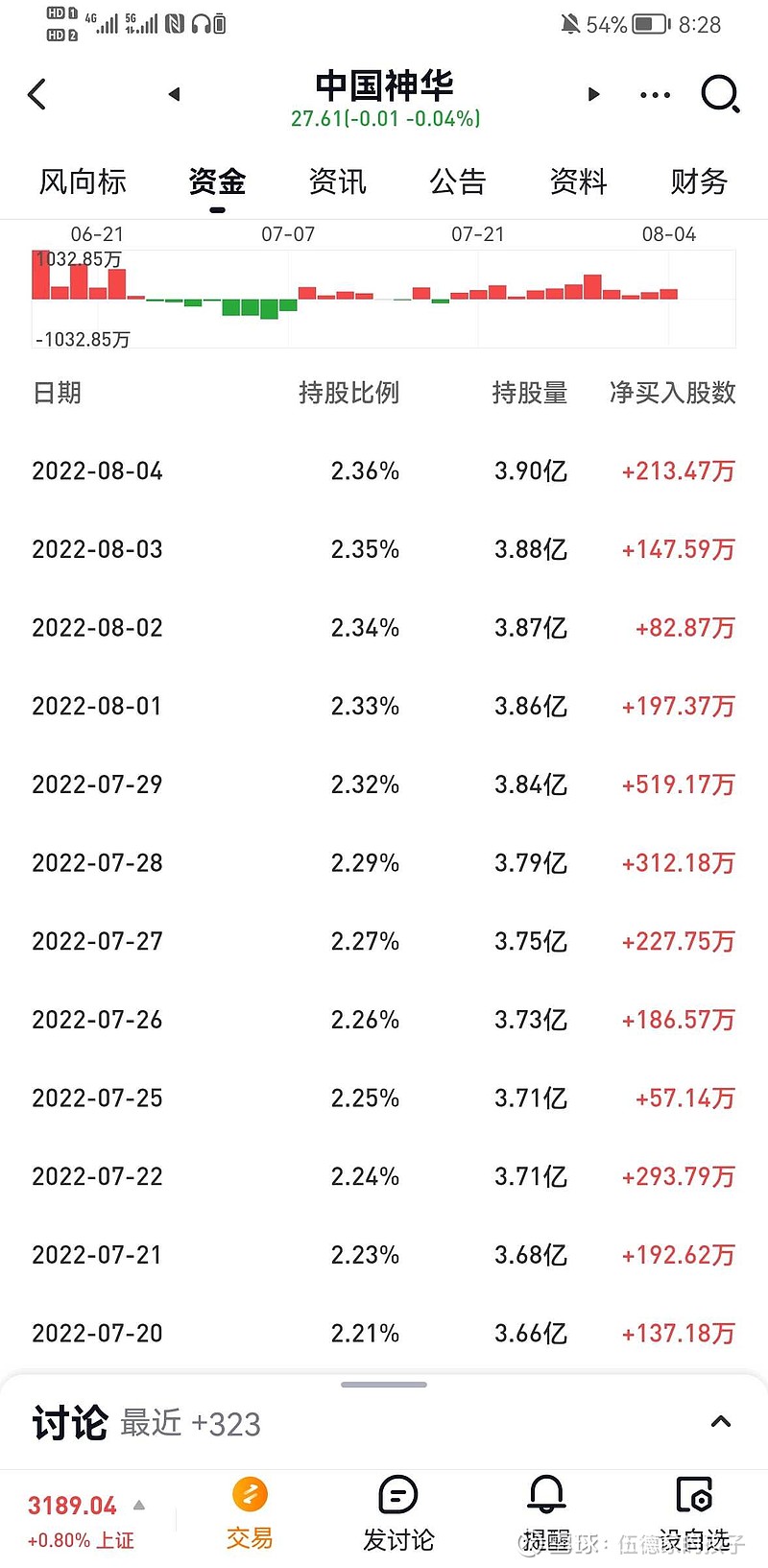Expand the 讨论 panel with the chevron
The height and width of the screenshot is (1568, 768).
tap(721, 1421)
